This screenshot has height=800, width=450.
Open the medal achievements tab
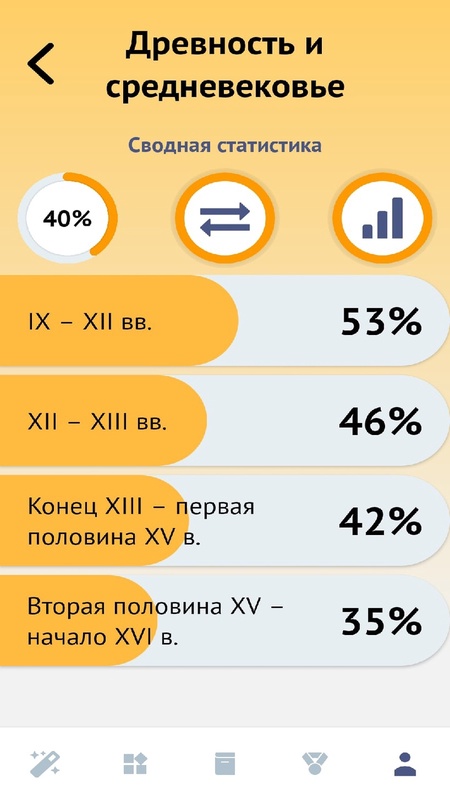tap(315, 764)
